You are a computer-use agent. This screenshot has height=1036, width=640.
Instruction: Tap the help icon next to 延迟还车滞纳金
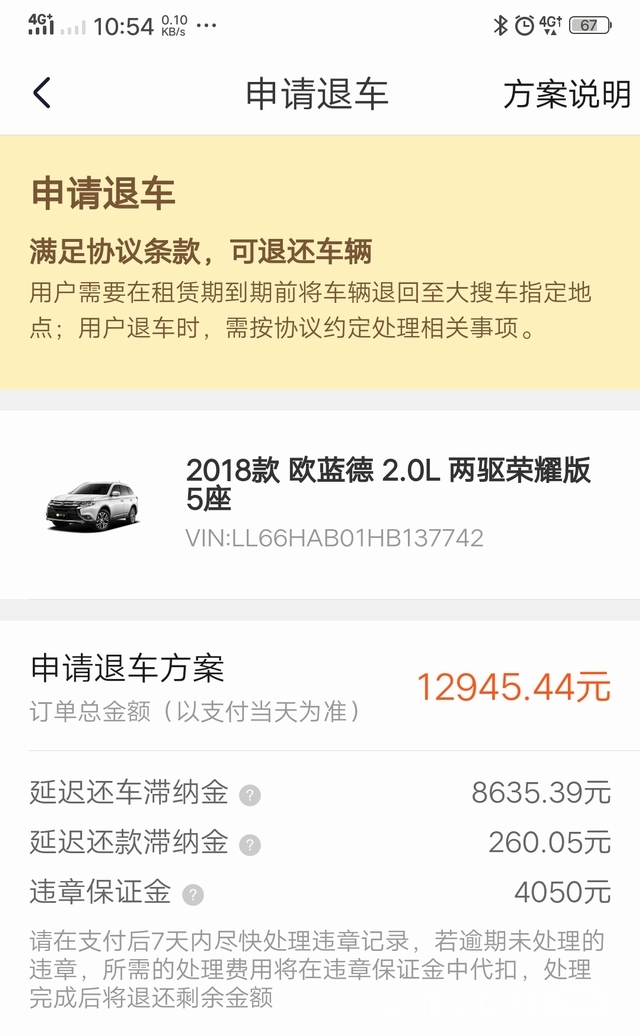[x=250, y=795]
